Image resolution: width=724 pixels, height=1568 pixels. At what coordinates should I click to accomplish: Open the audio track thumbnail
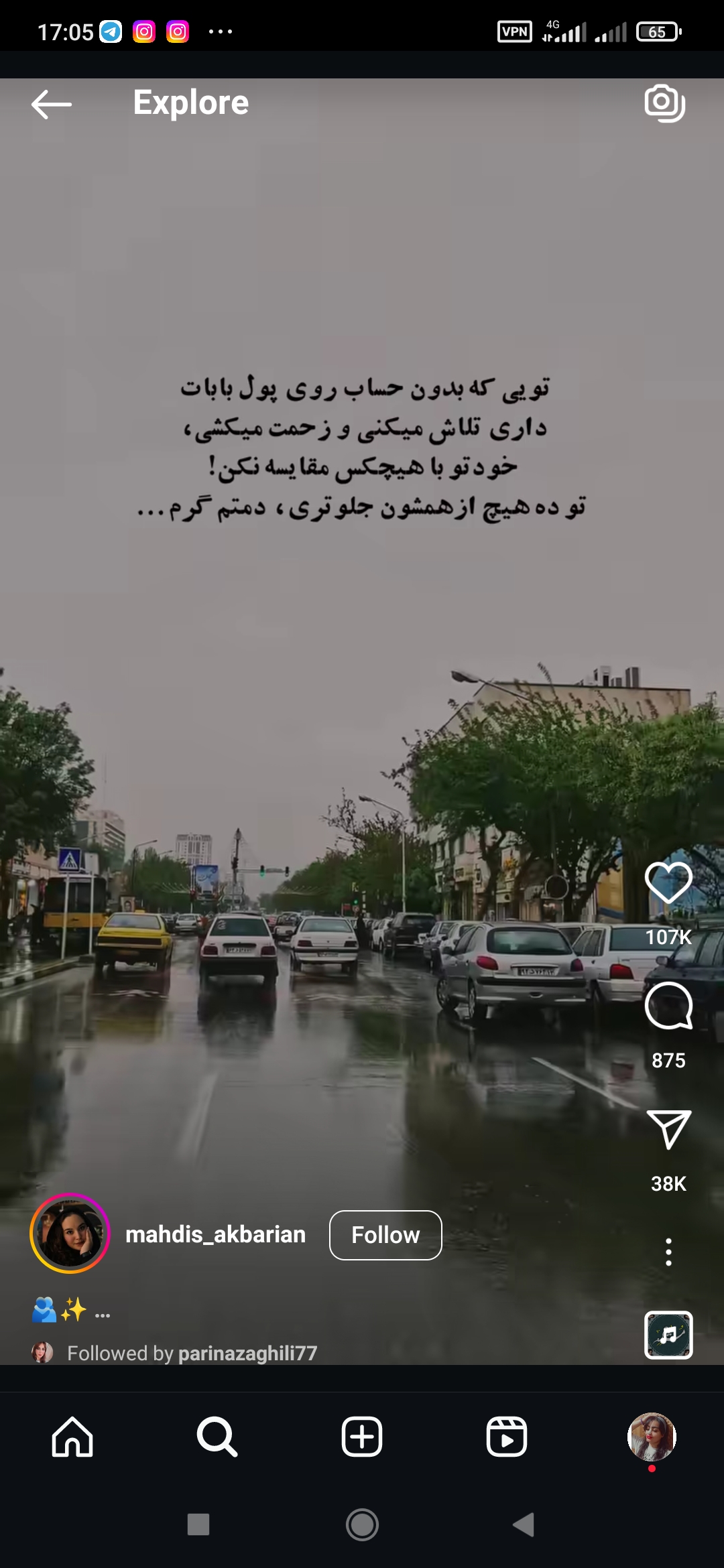coord(668,1335)
